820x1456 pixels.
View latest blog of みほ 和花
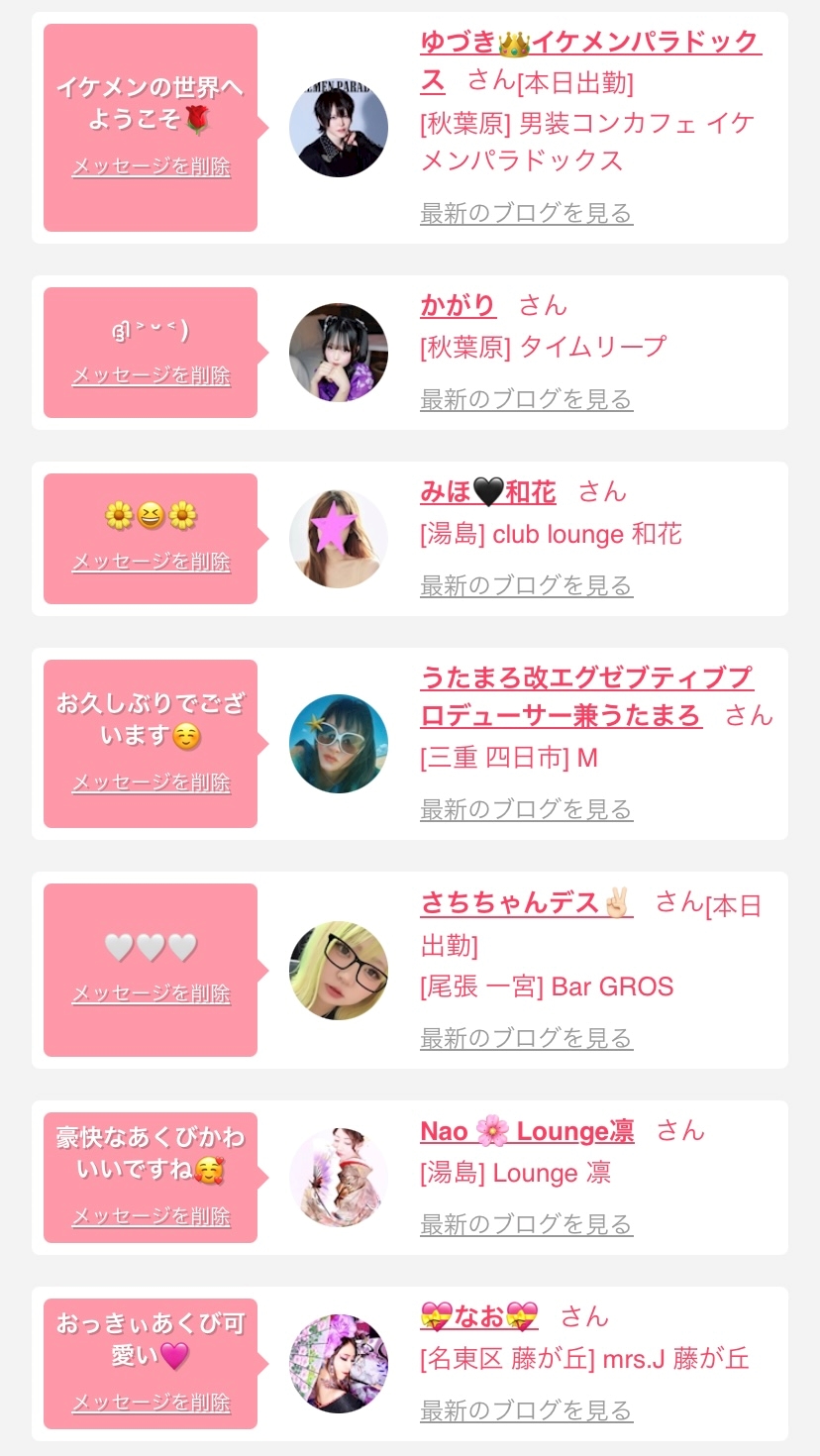526,585
